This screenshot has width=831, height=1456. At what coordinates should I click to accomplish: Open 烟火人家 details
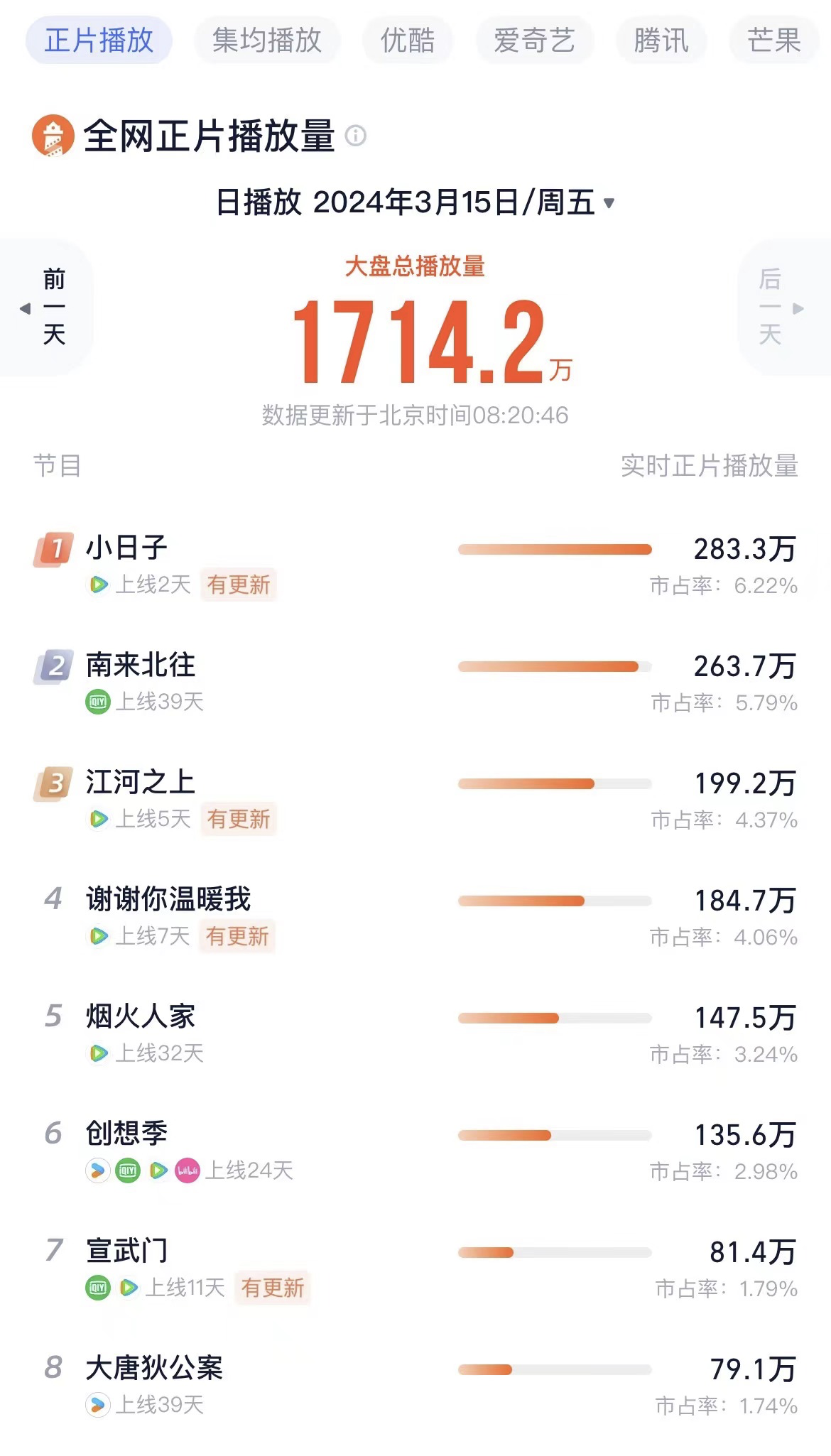(x=141, y=1017)
